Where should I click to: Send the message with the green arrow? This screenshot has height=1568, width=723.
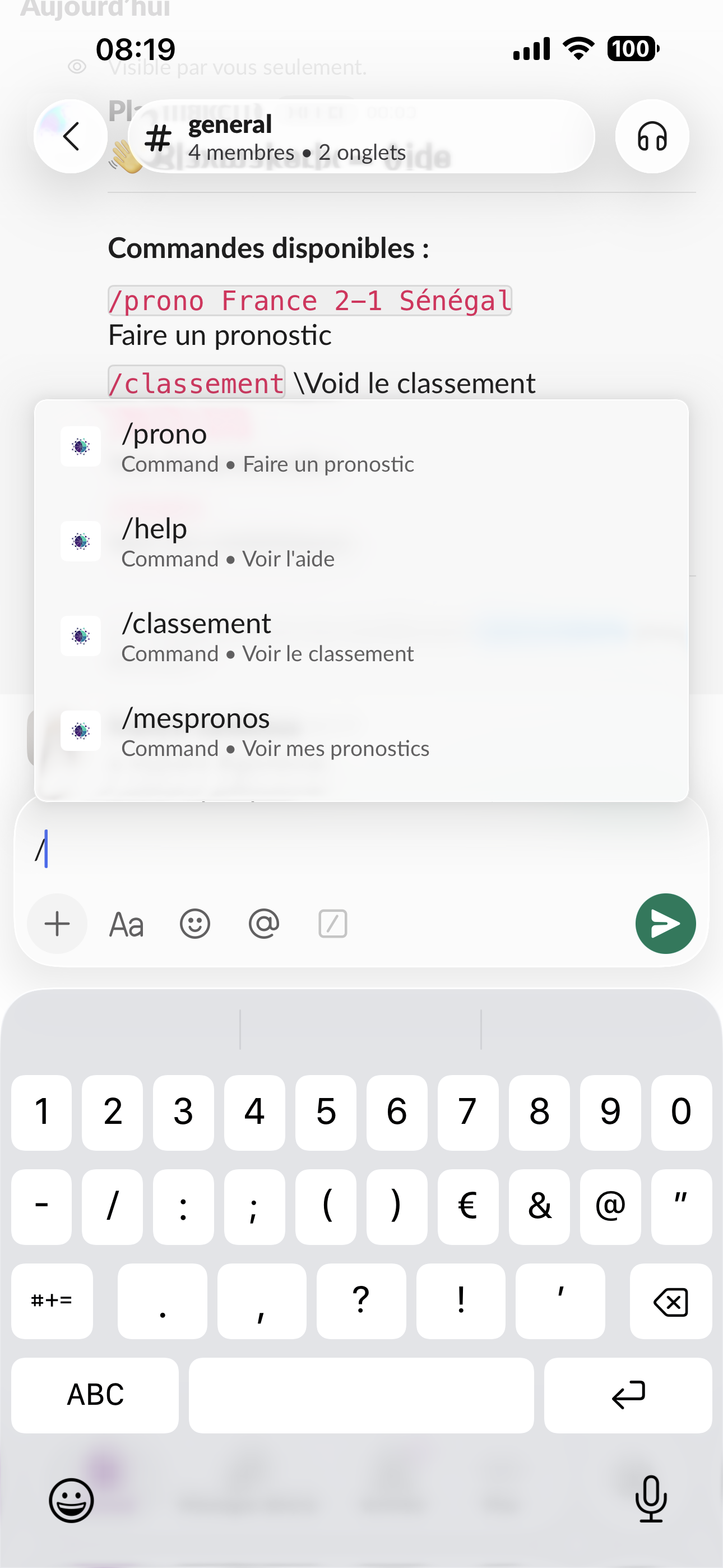pyautogui.click(x=665, y=924)
